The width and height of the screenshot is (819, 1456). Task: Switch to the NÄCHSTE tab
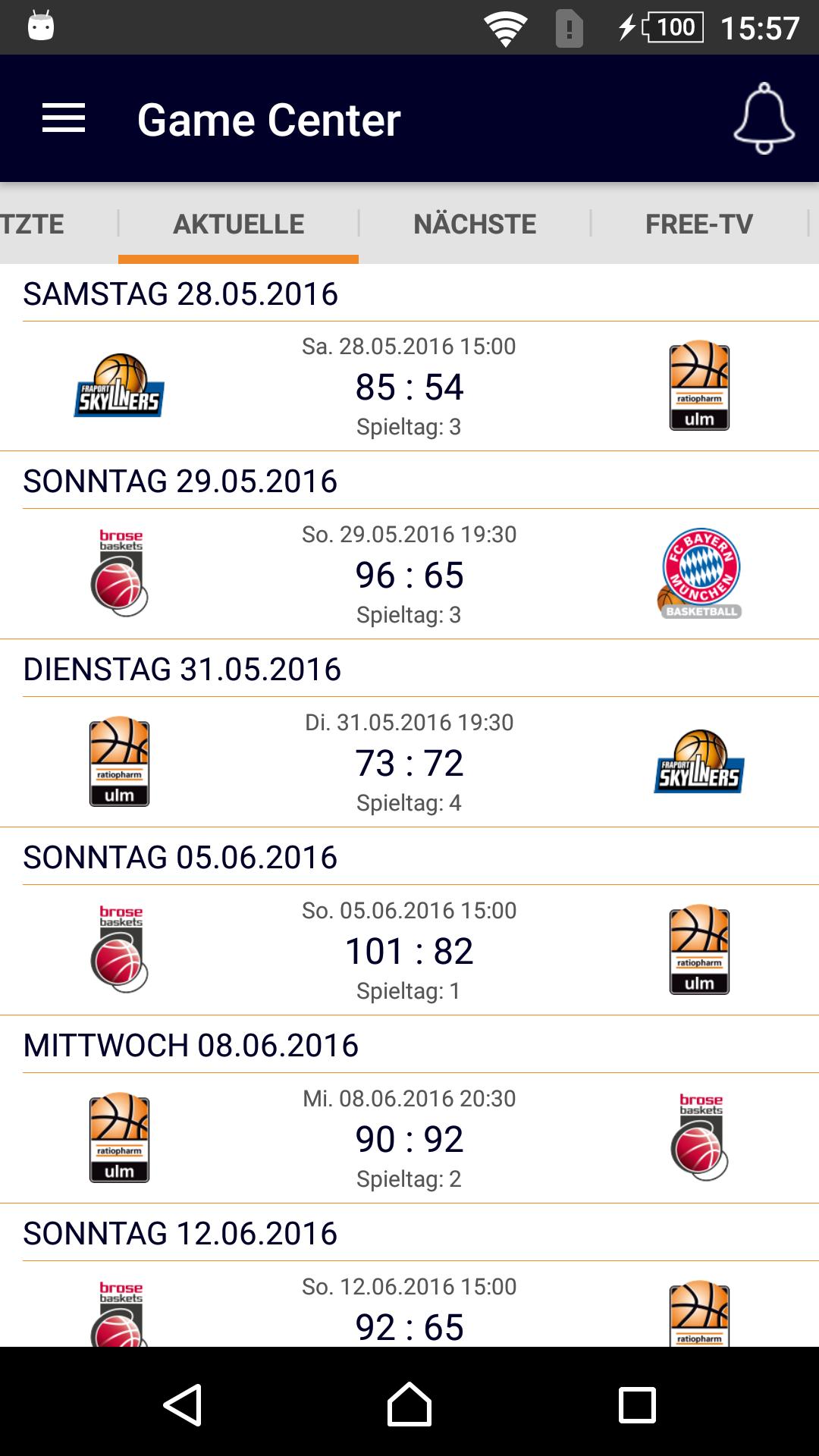click(x=475, y=223)
